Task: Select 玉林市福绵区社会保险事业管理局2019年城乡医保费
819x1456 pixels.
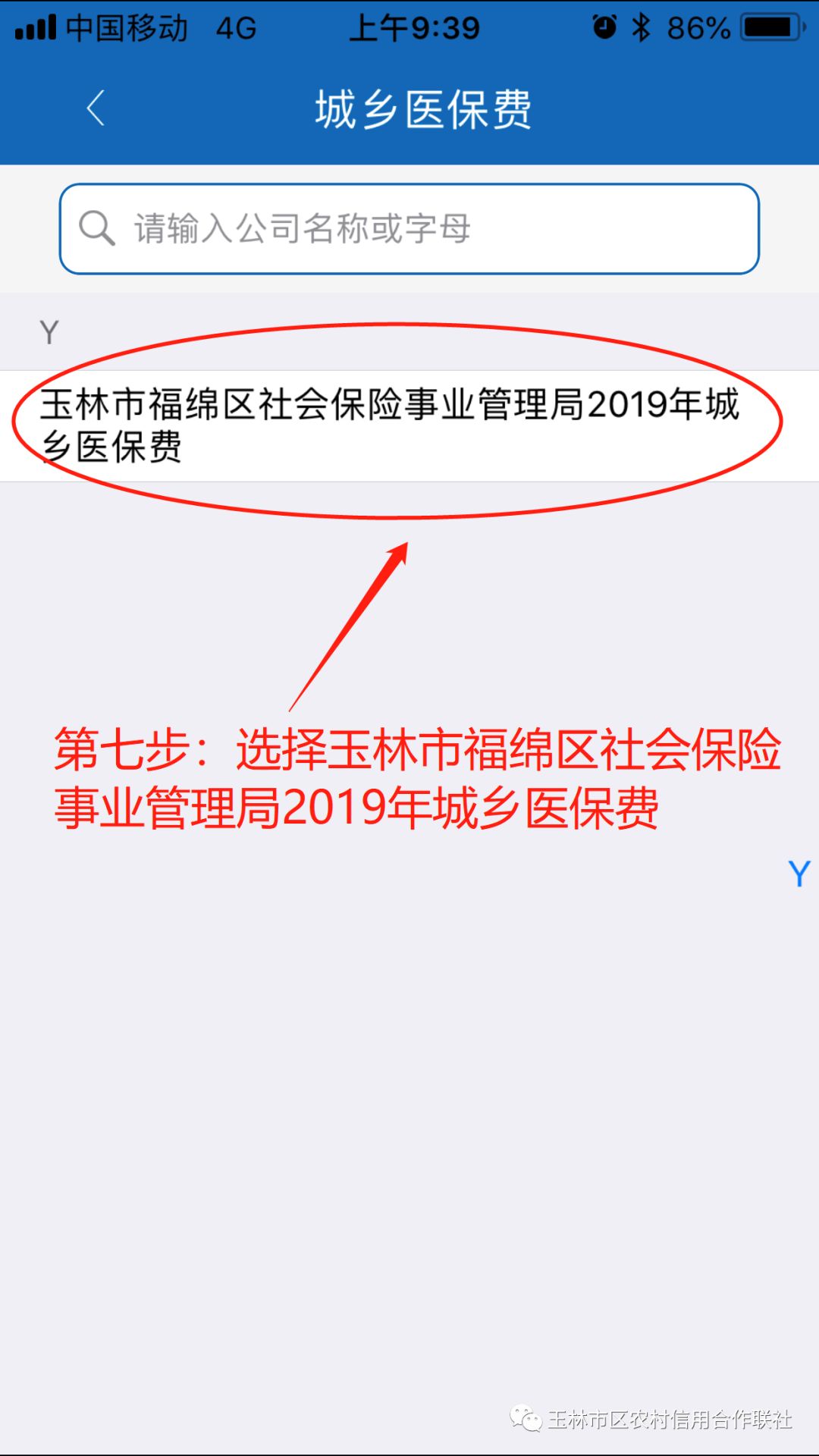Action: point(409,425)
